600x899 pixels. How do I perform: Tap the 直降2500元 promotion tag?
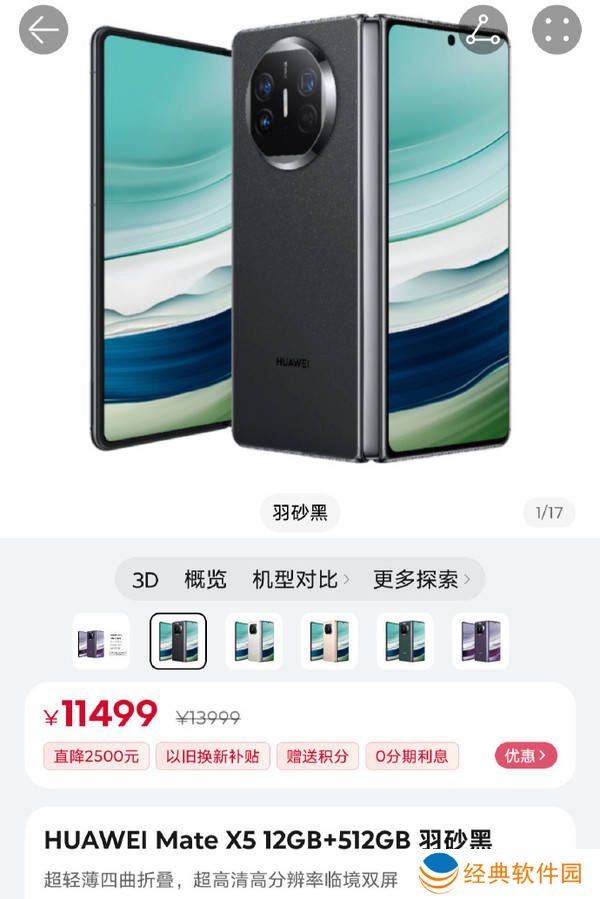pos(97,756)
